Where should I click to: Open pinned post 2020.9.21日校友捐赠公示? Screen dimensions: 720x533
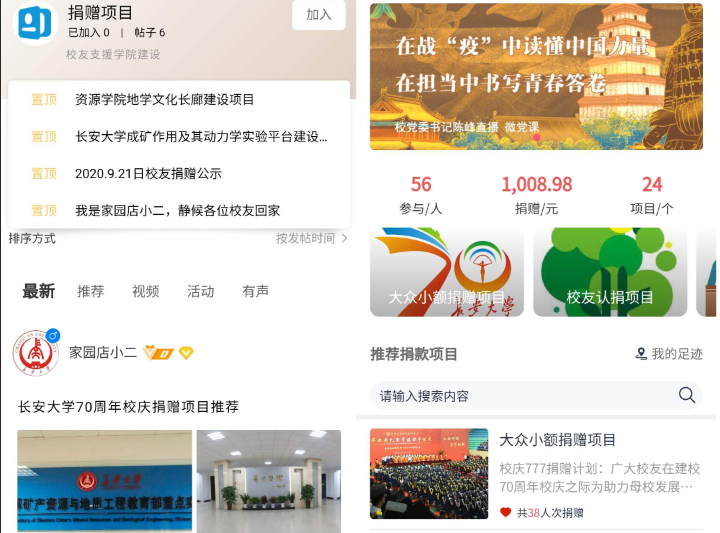pos(148,173)
